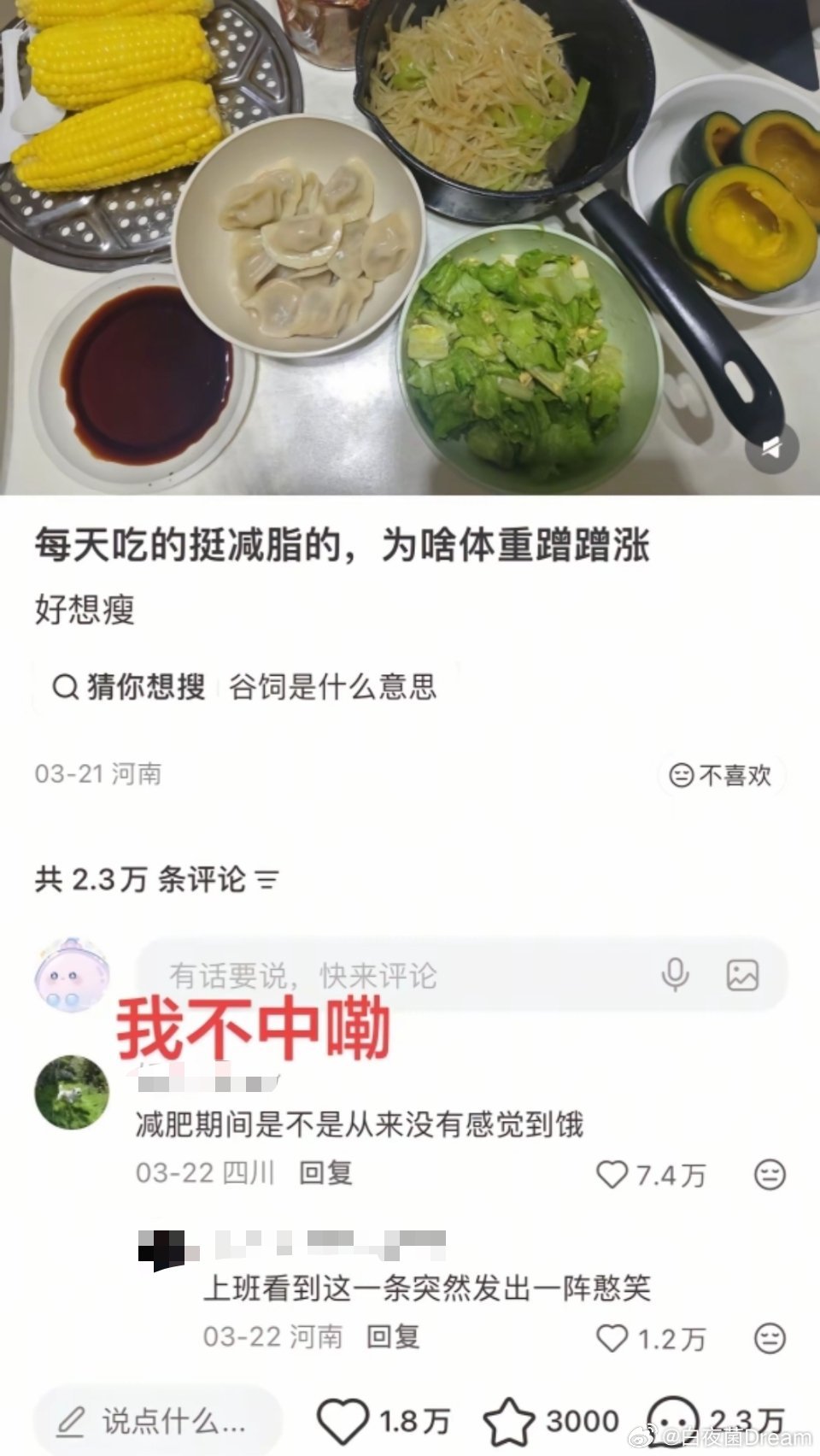
Task: Like the 减肥期间 comment heart
Action: 612,1176
